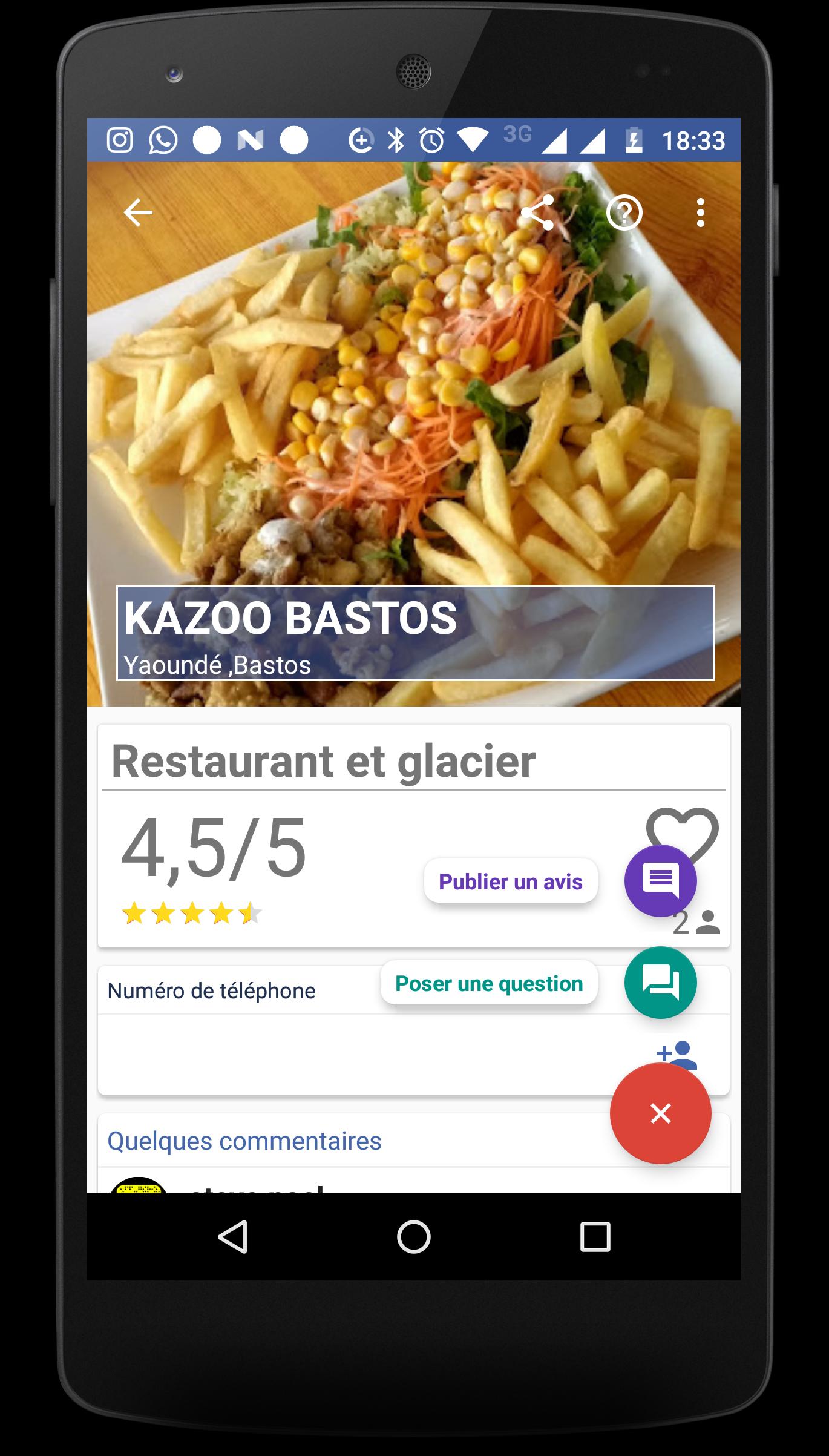Screen dimensions: 829x1456
Task: Open recent apps from navigation bar
Action: [595, 1237]
